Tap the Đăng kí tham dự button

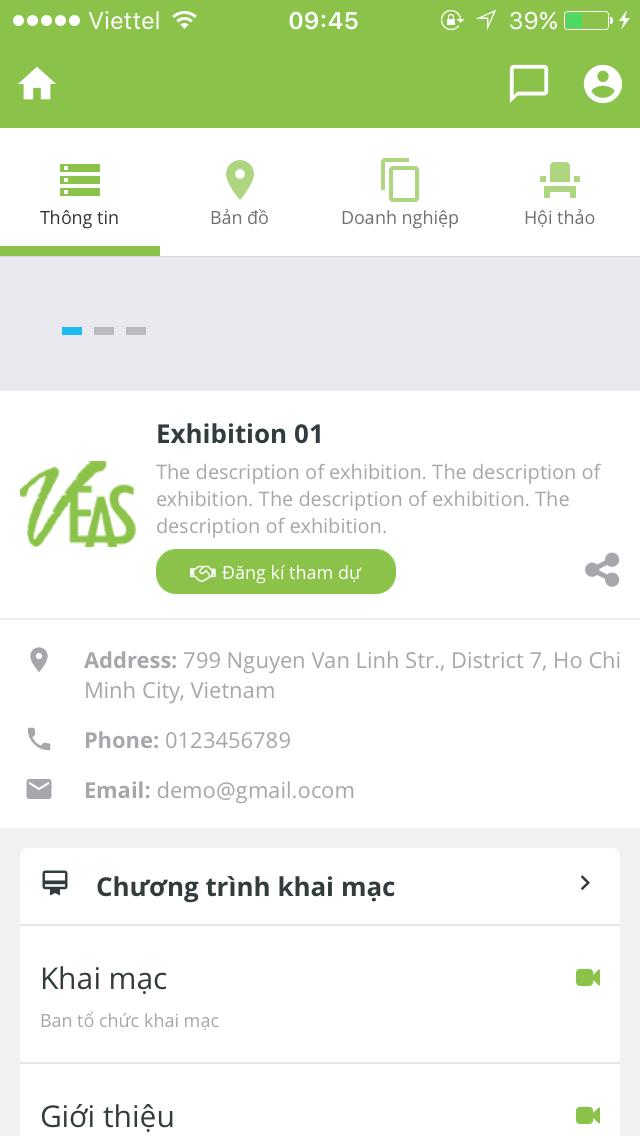pyautogui.click(x=276, y=573)
